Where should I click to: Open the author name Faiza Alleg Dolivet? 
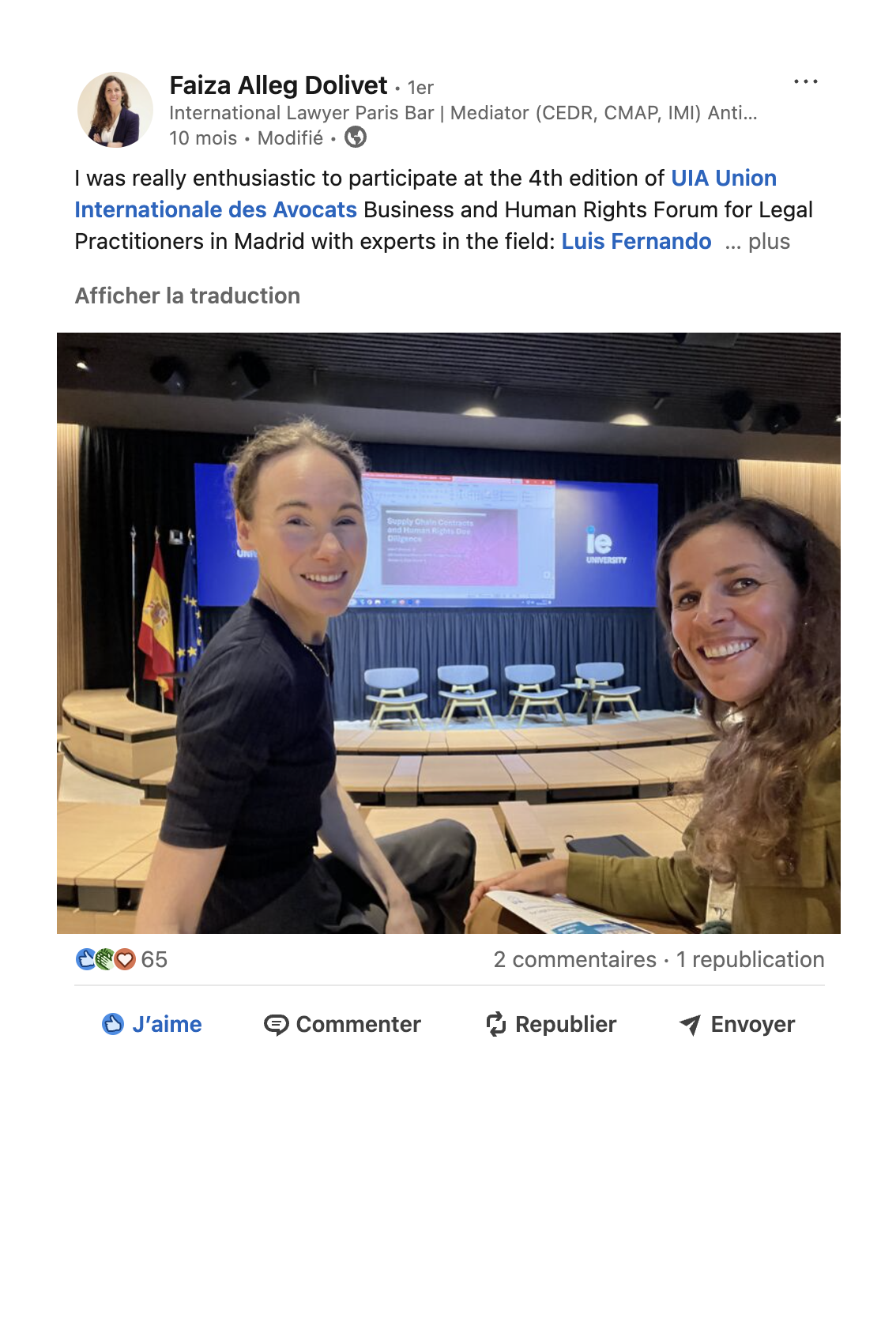[x=278, y=85]
